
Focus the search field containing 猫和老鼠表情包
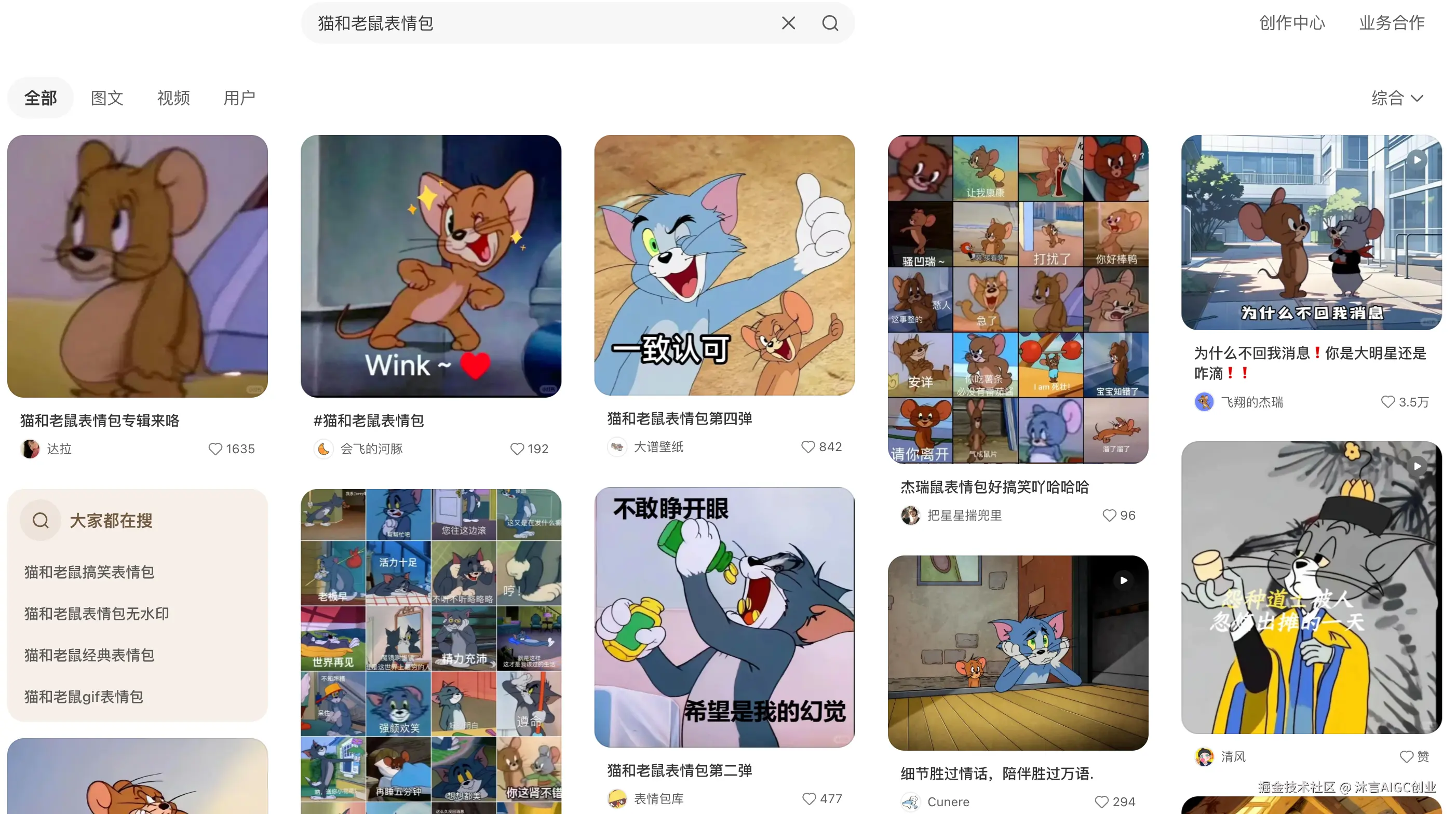tap(537, 23)
